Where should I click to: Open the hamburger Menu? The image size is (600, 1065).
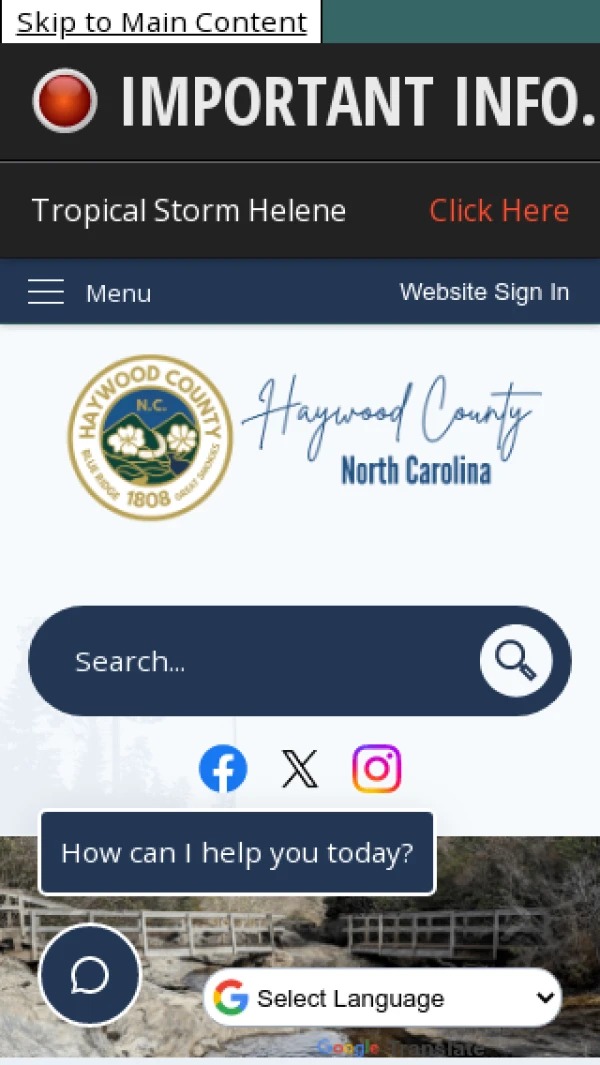coord(89,293)
